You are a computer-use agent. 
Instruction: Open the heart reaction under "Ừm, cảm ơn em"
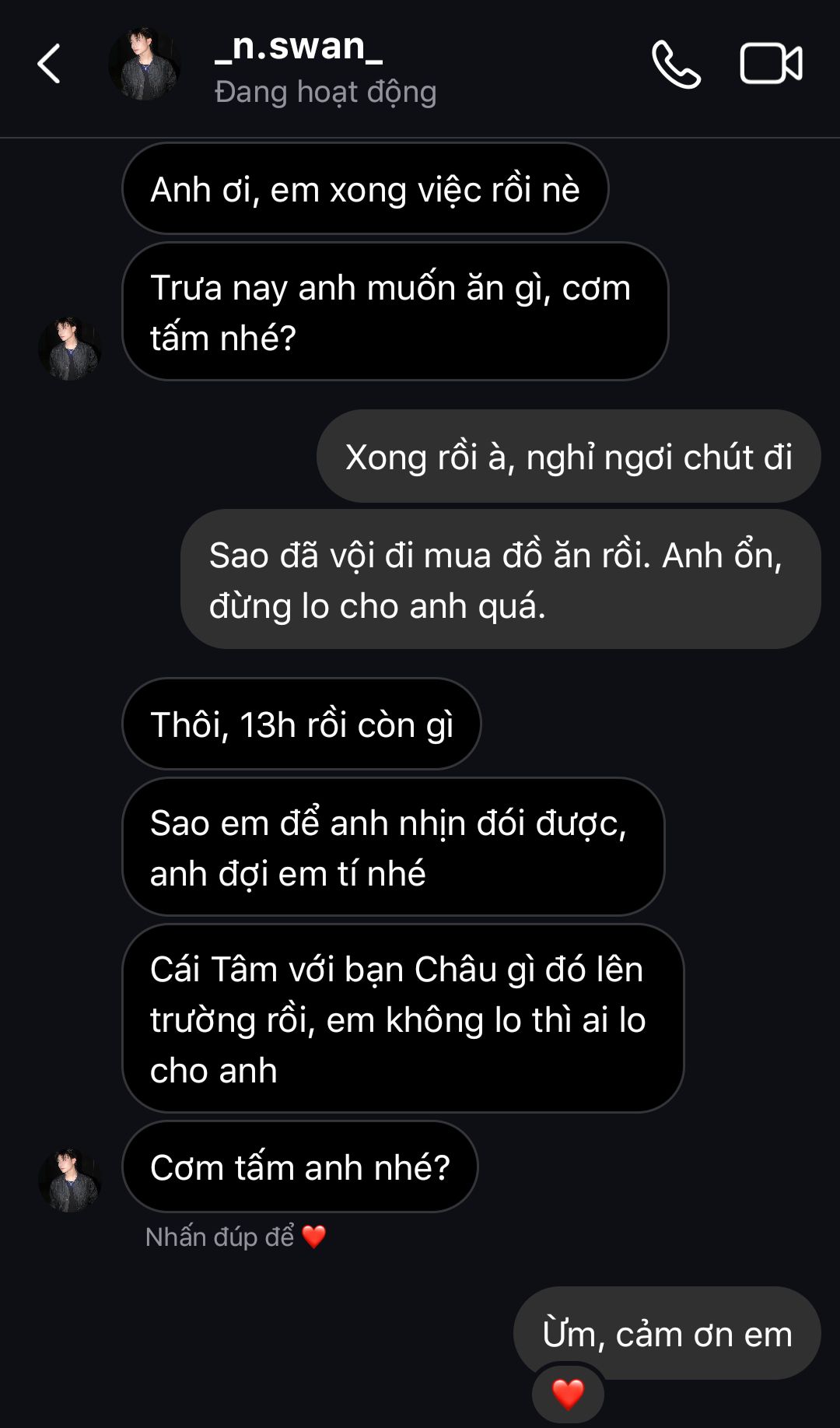pyautogui.click(x=568, y=1393)
